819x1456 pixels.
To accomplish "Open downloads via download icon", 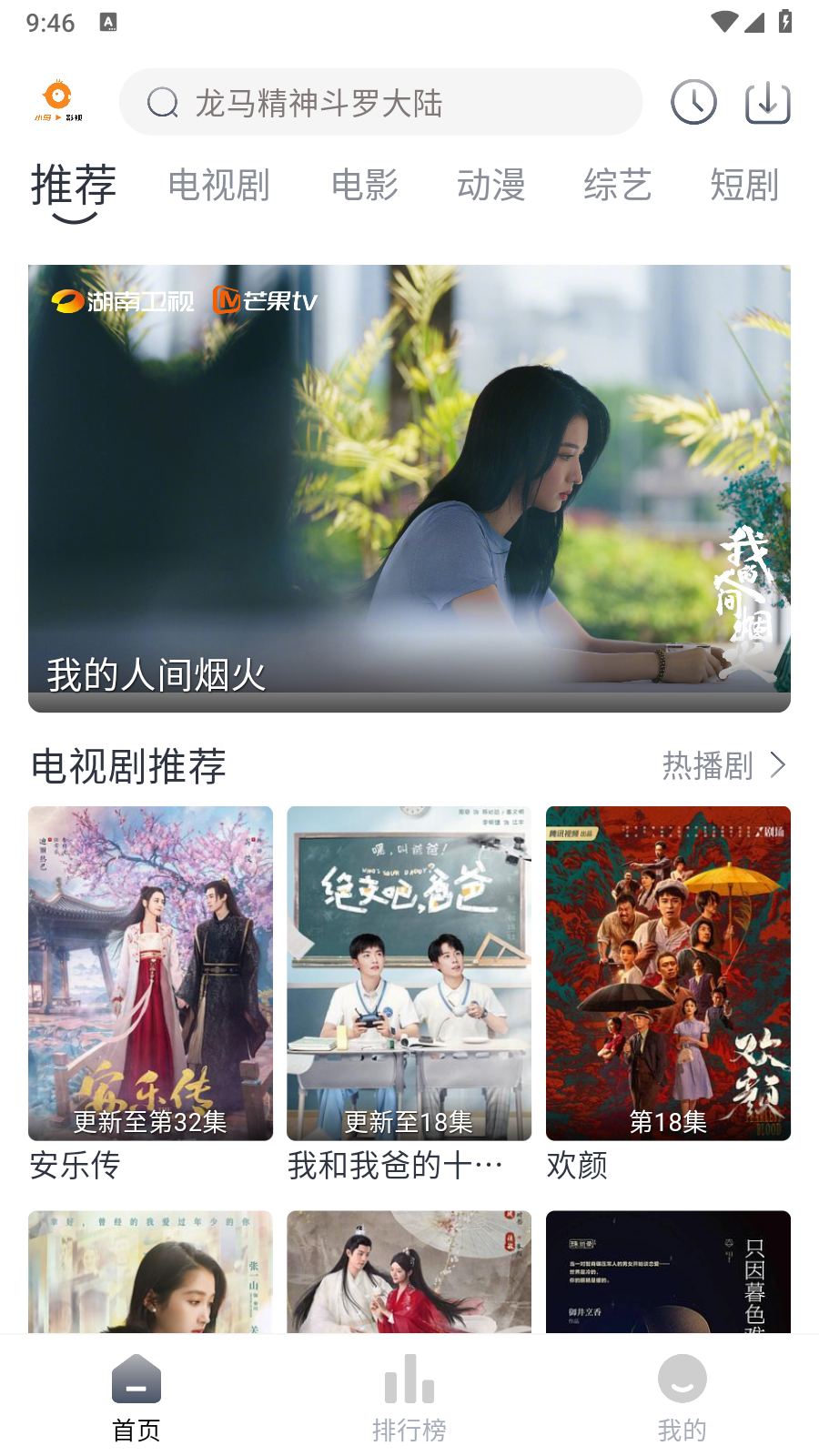I will point(766,102).
